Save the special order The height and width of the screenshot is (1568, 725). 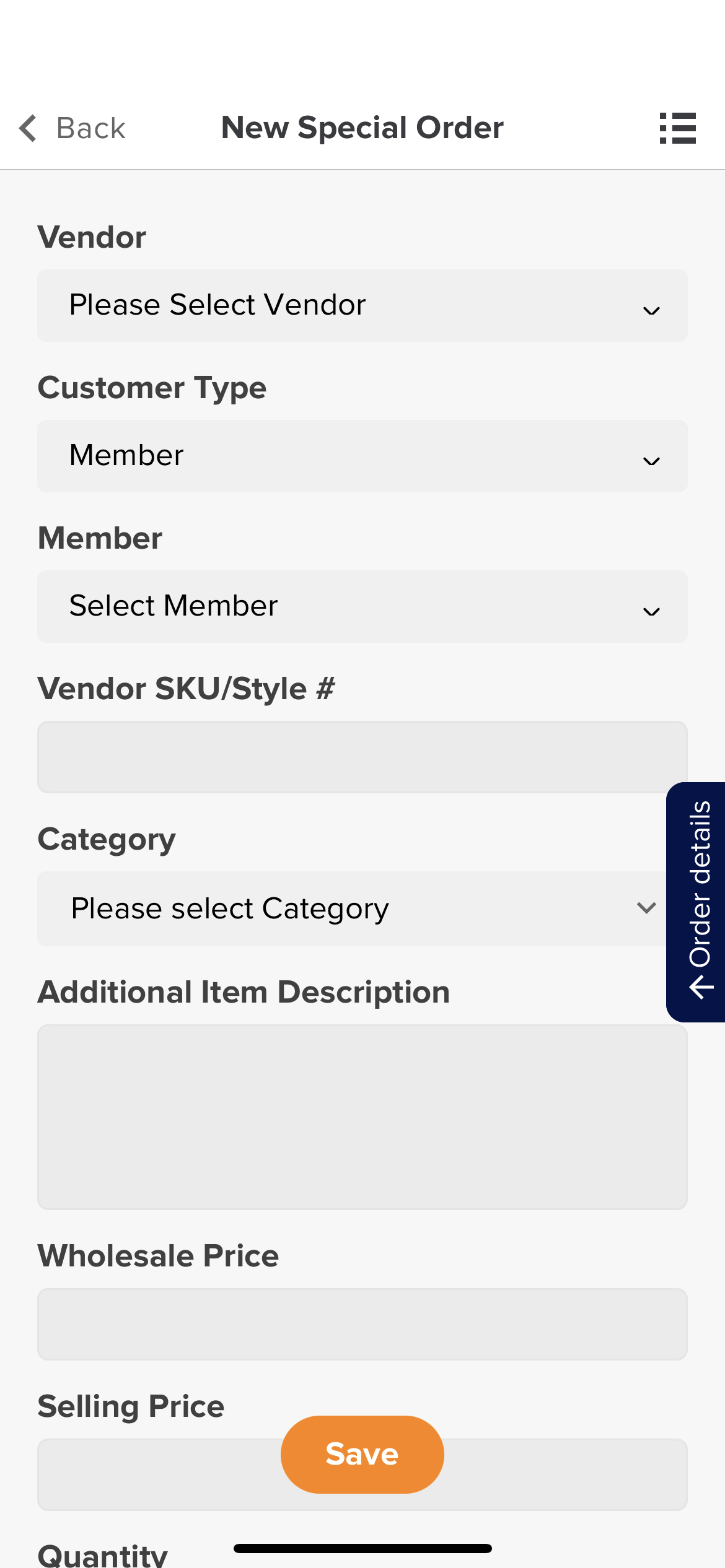click(362, 1454)
